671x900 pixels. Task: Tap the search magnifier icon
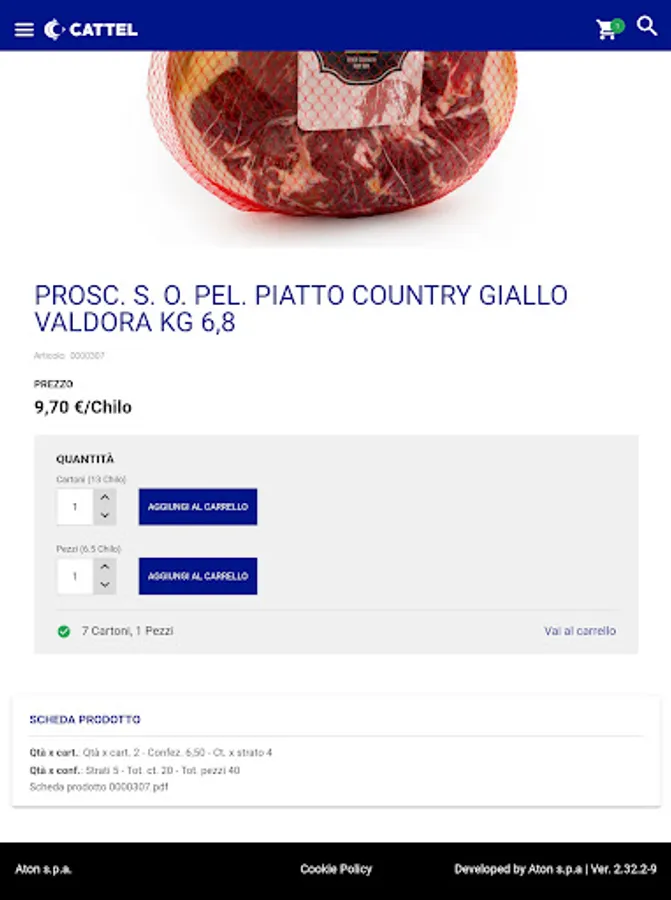click(648, 27)
